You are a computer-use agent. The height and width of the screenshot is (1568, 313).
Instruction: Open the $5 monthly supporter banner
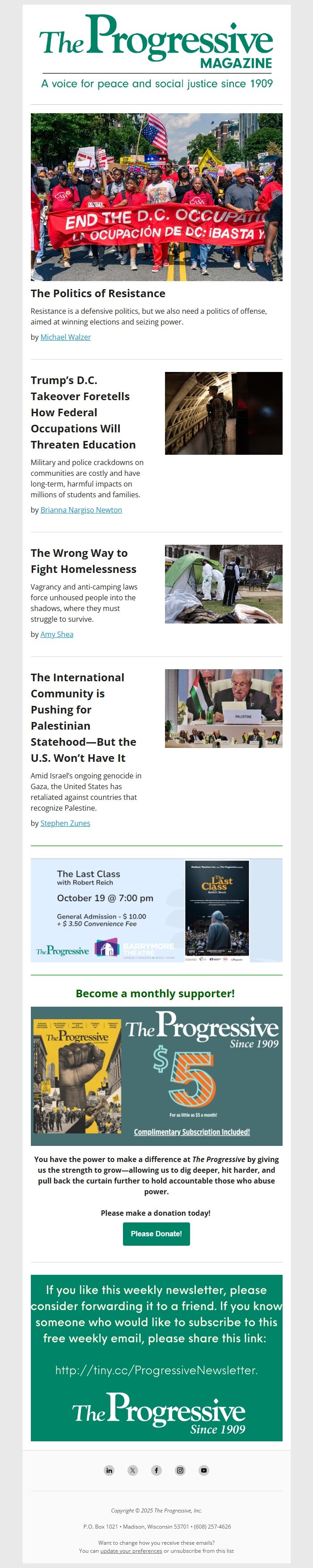tap(156, 1076)
